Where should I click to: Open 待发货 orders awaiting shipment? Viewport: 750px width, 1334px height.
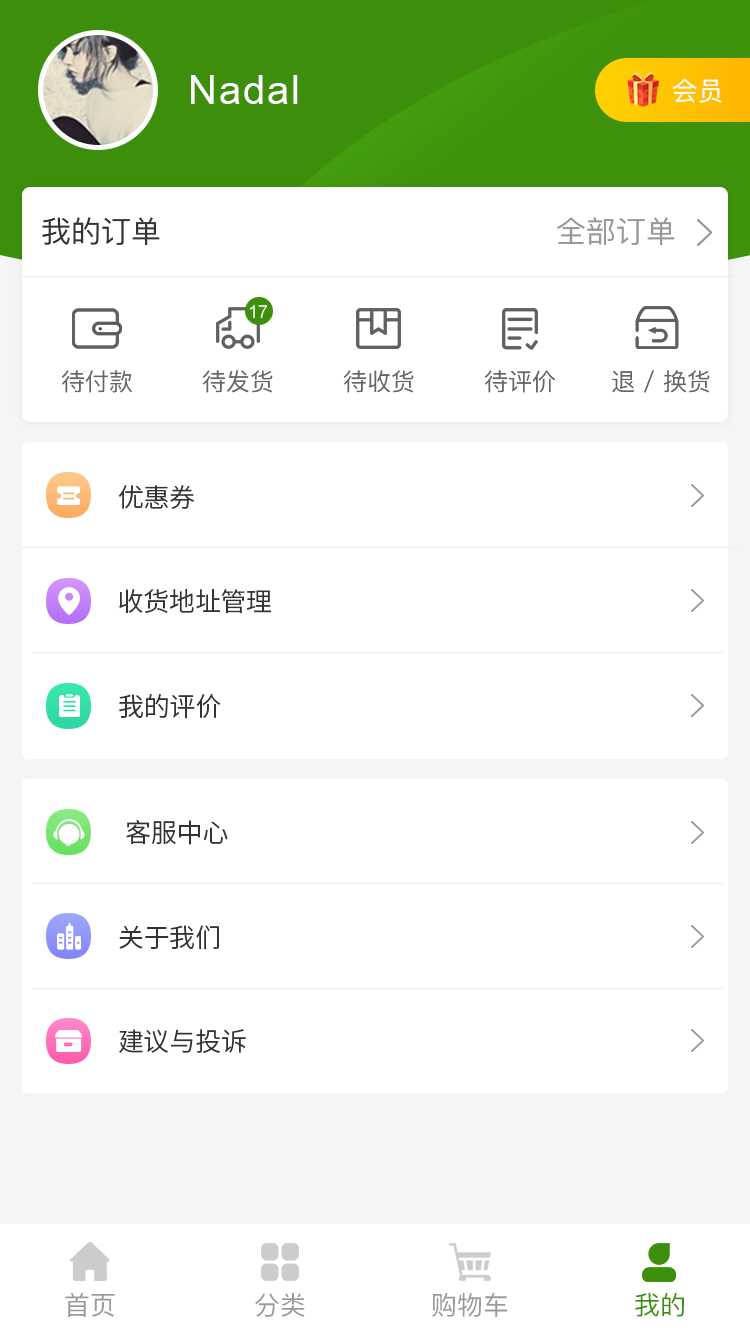[238, 350]
